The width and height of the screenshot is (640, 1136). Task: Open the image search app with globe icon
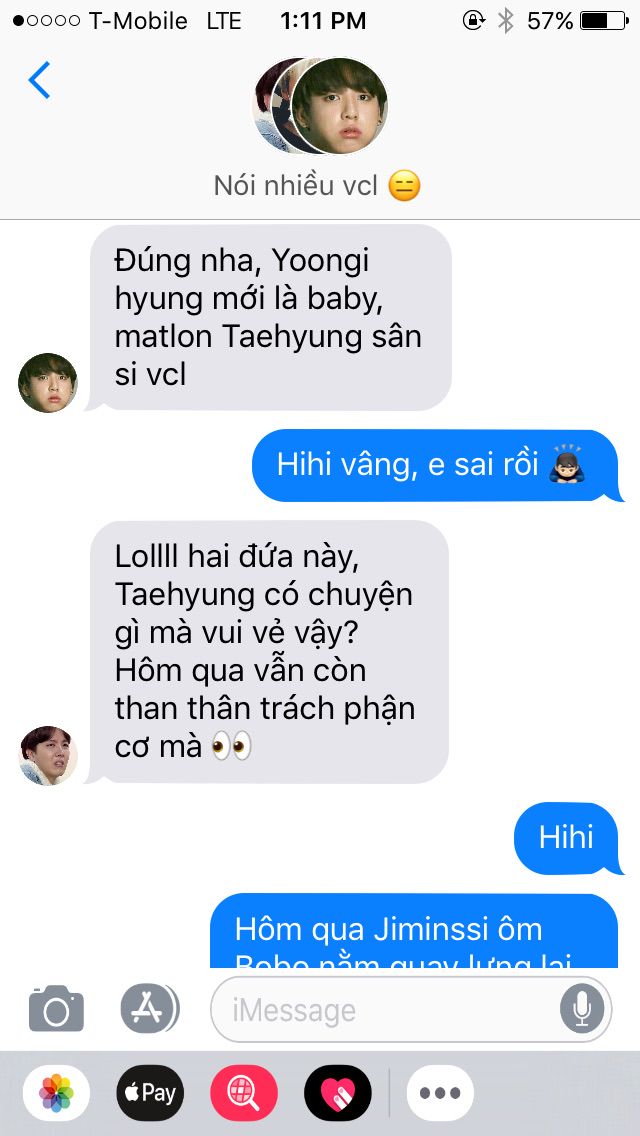click(x=244, y=1093)
